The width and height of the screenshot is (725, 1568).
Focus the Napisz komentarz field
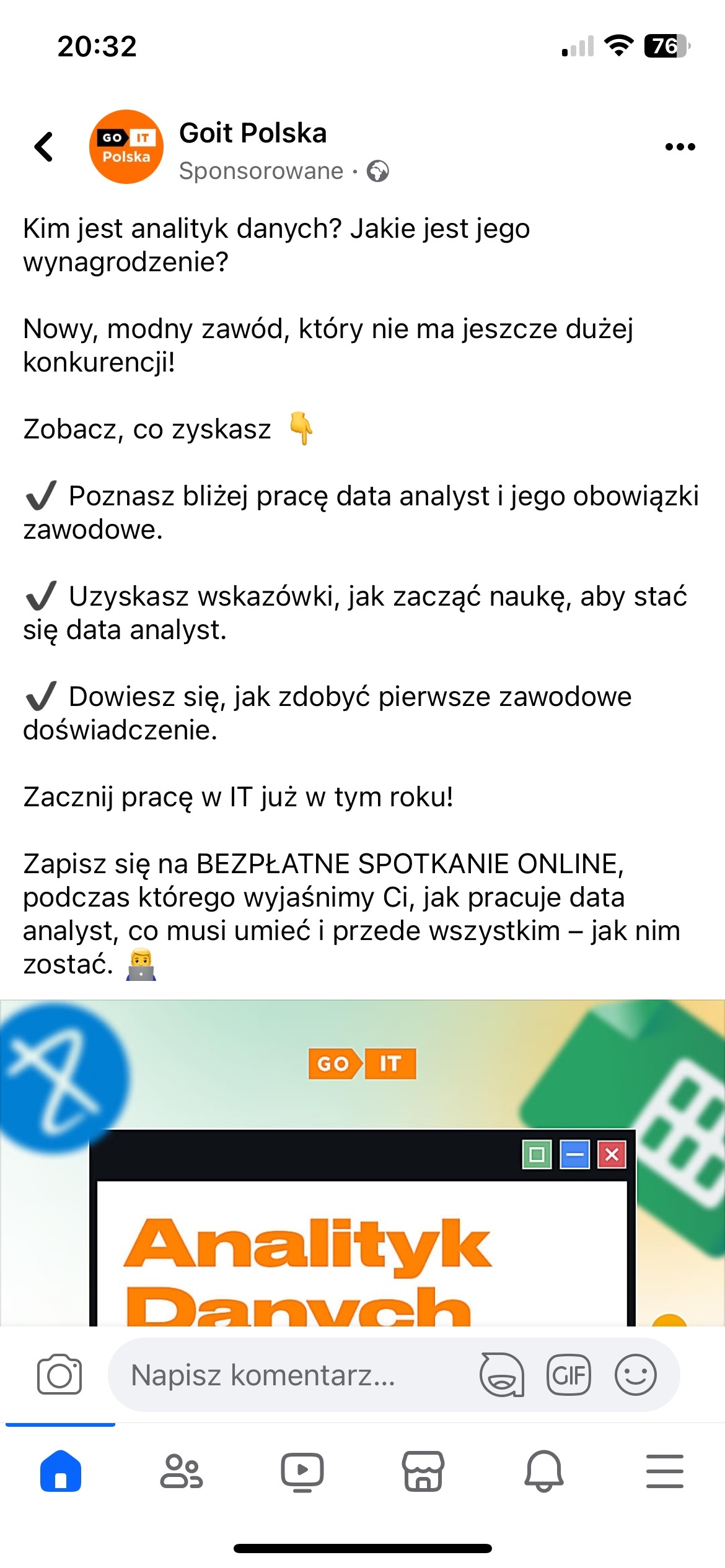tap(279, 1375)
